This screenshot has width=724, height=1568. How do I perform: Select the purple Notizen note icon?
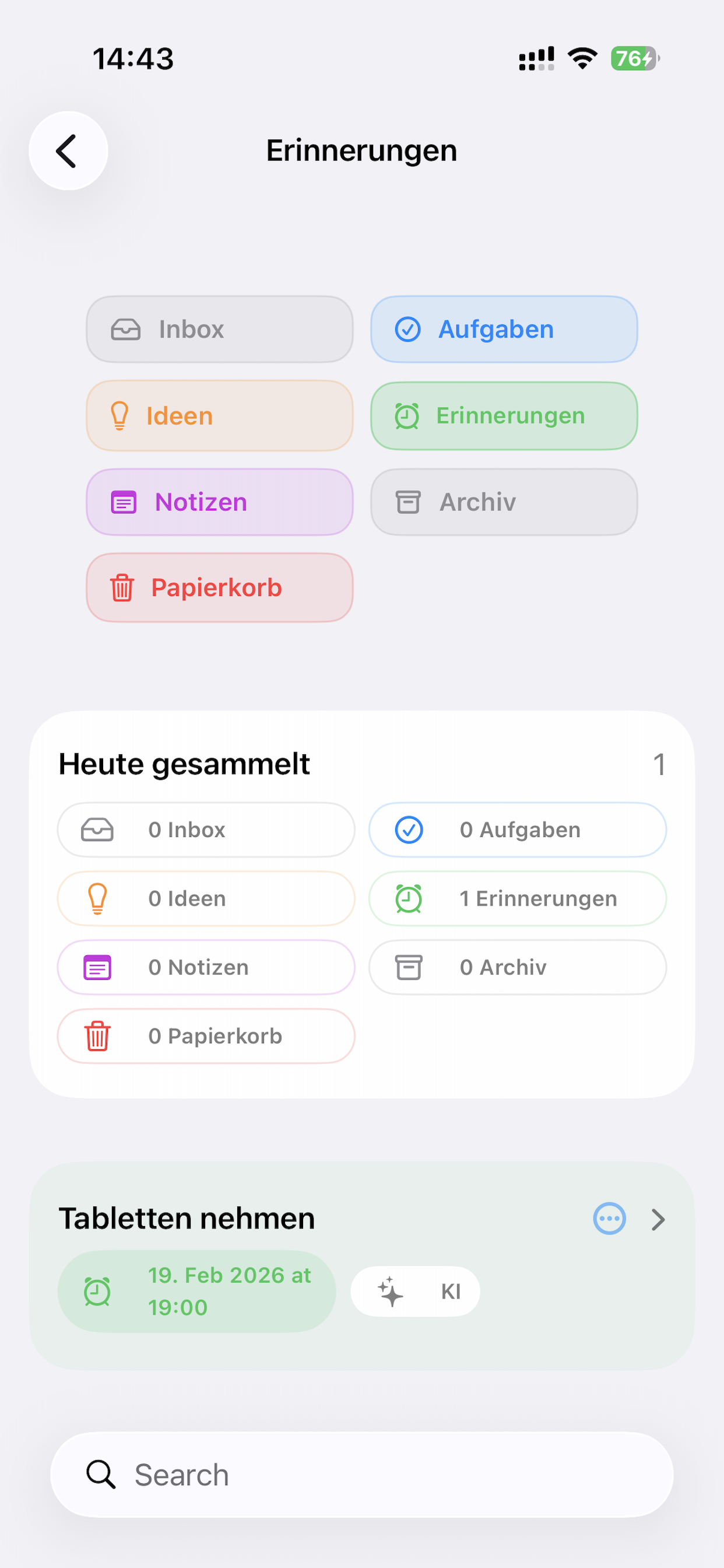pyautogui.click(x=124, y=502)
